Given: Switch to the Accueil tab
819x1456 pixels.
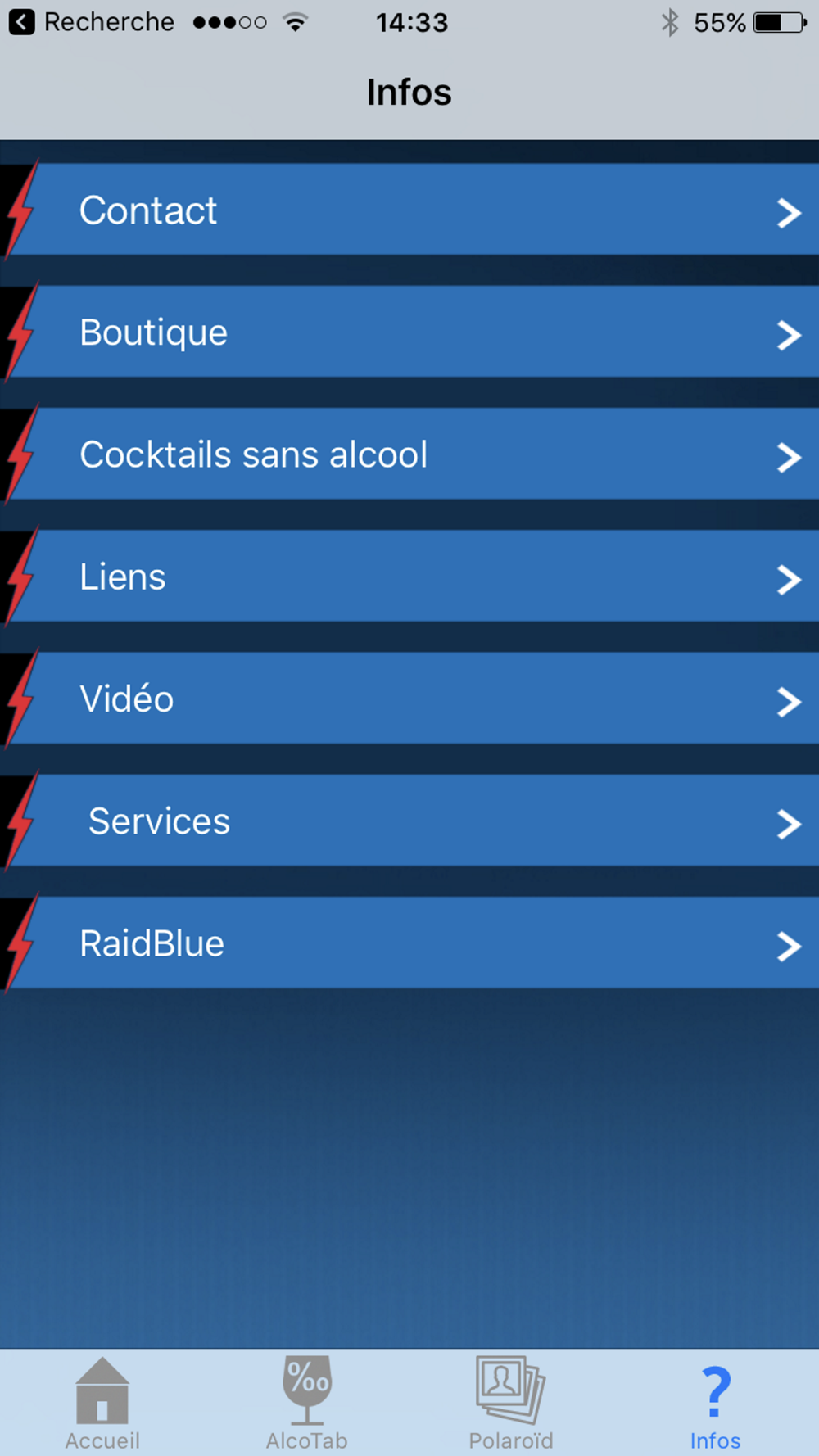Looking at the screenshot, I should pyautogui.click(x=102, y=1404).
